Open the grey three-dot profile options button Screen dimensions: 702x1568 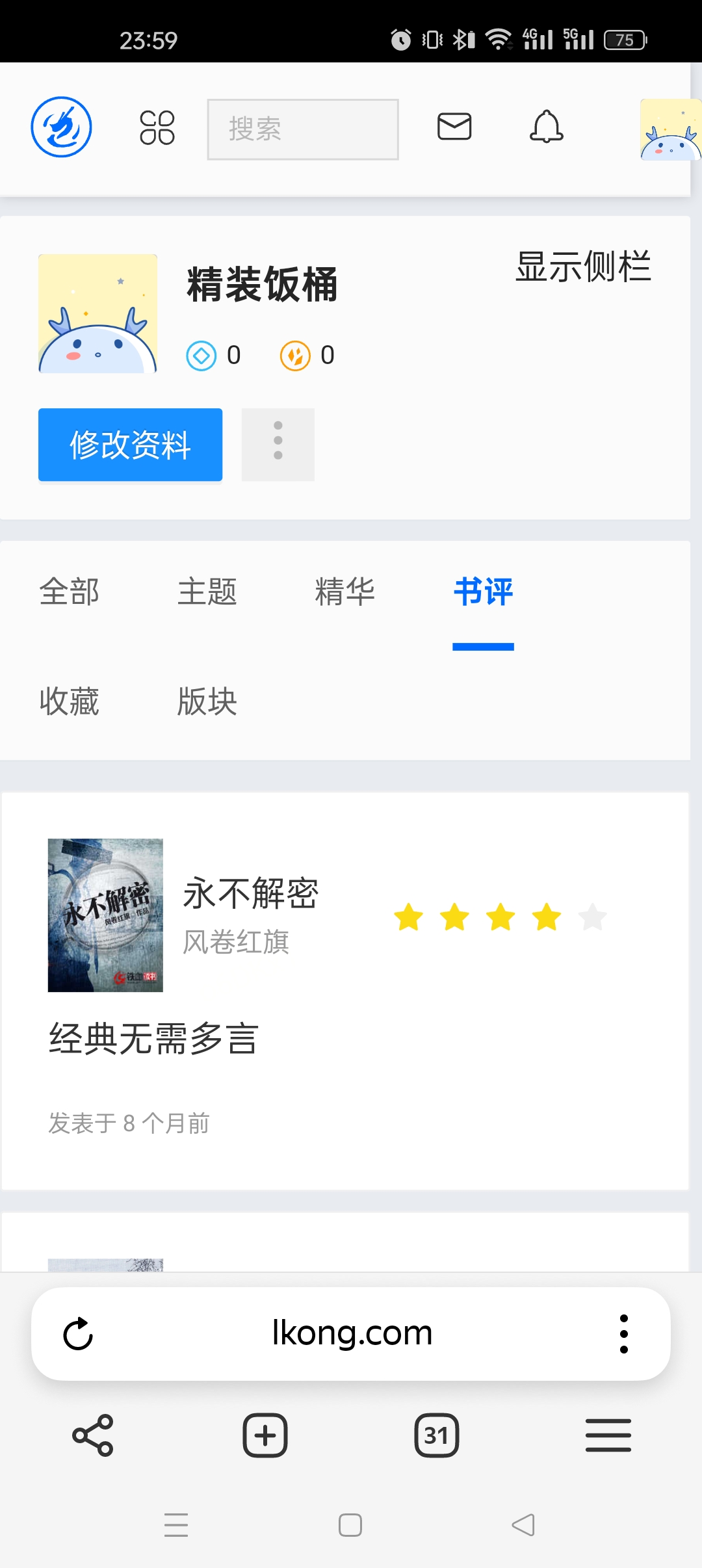pyautogui.click(x=278, y=445)
